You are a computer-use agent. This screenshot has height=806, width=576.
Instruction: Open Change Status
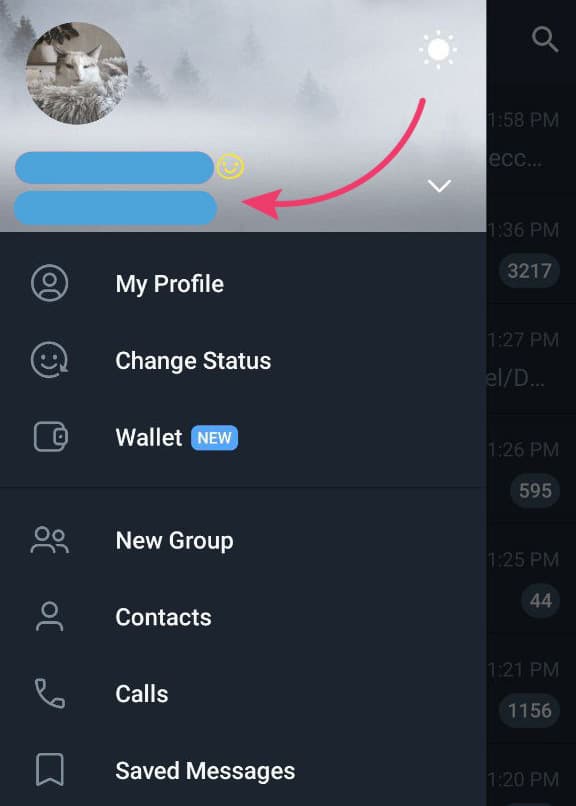[243, 361]
